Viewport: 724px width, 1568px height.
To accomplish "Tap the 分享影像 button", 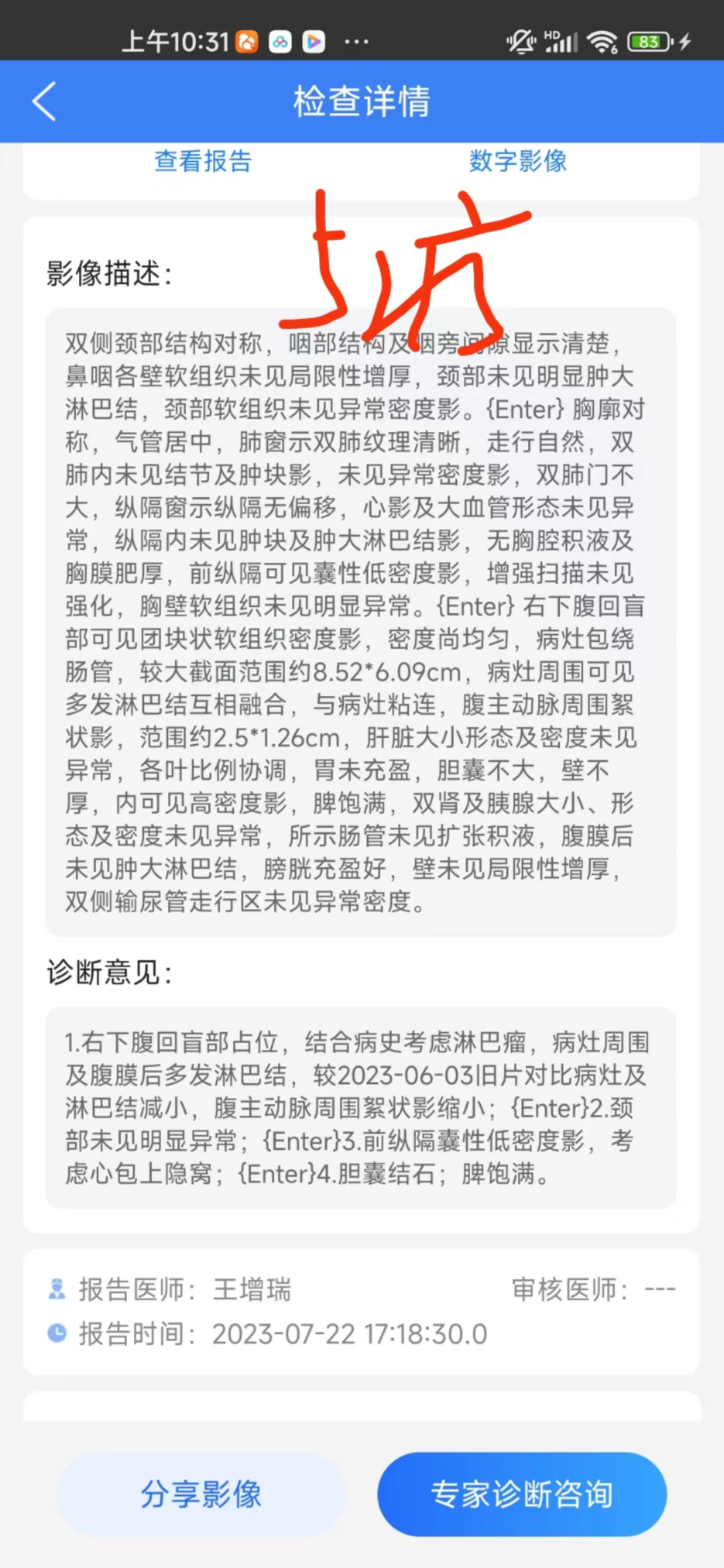I will coord(201,1494).
